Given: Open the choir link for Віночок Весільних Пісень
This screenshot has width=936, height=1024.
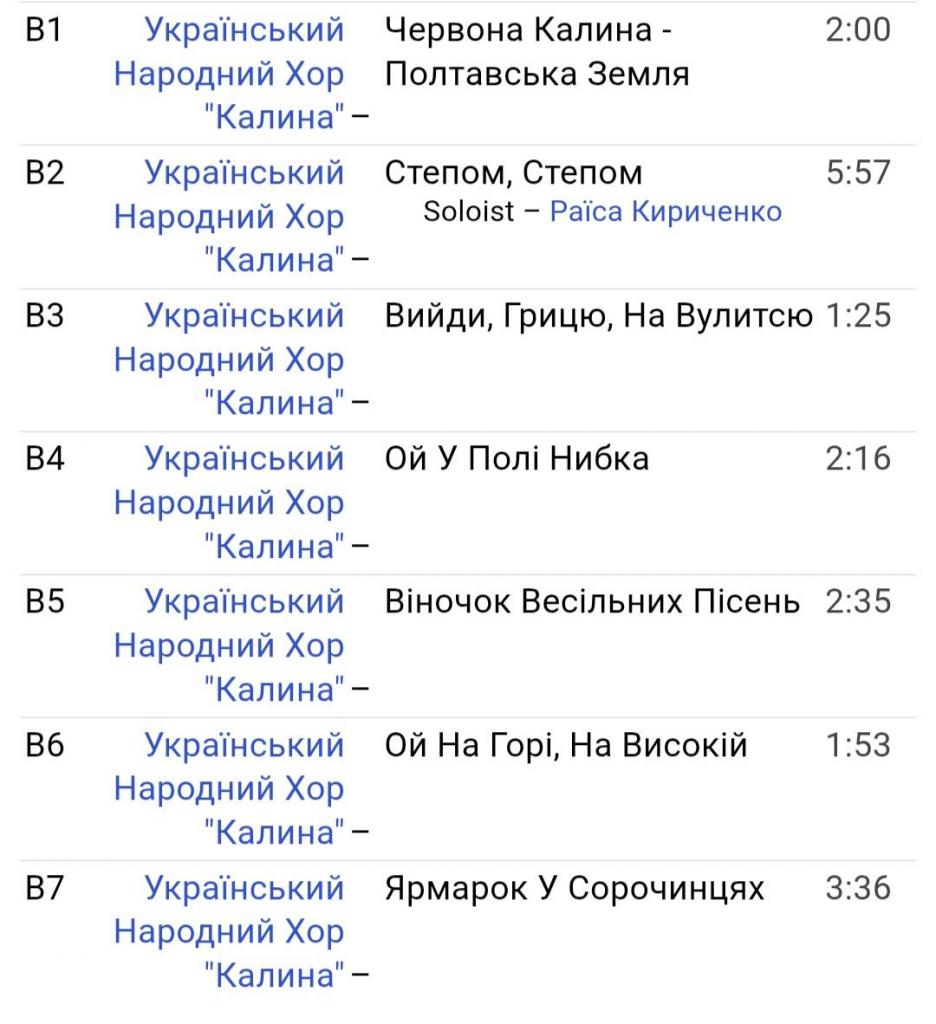Looking at the screenshot, I should 230,646.
